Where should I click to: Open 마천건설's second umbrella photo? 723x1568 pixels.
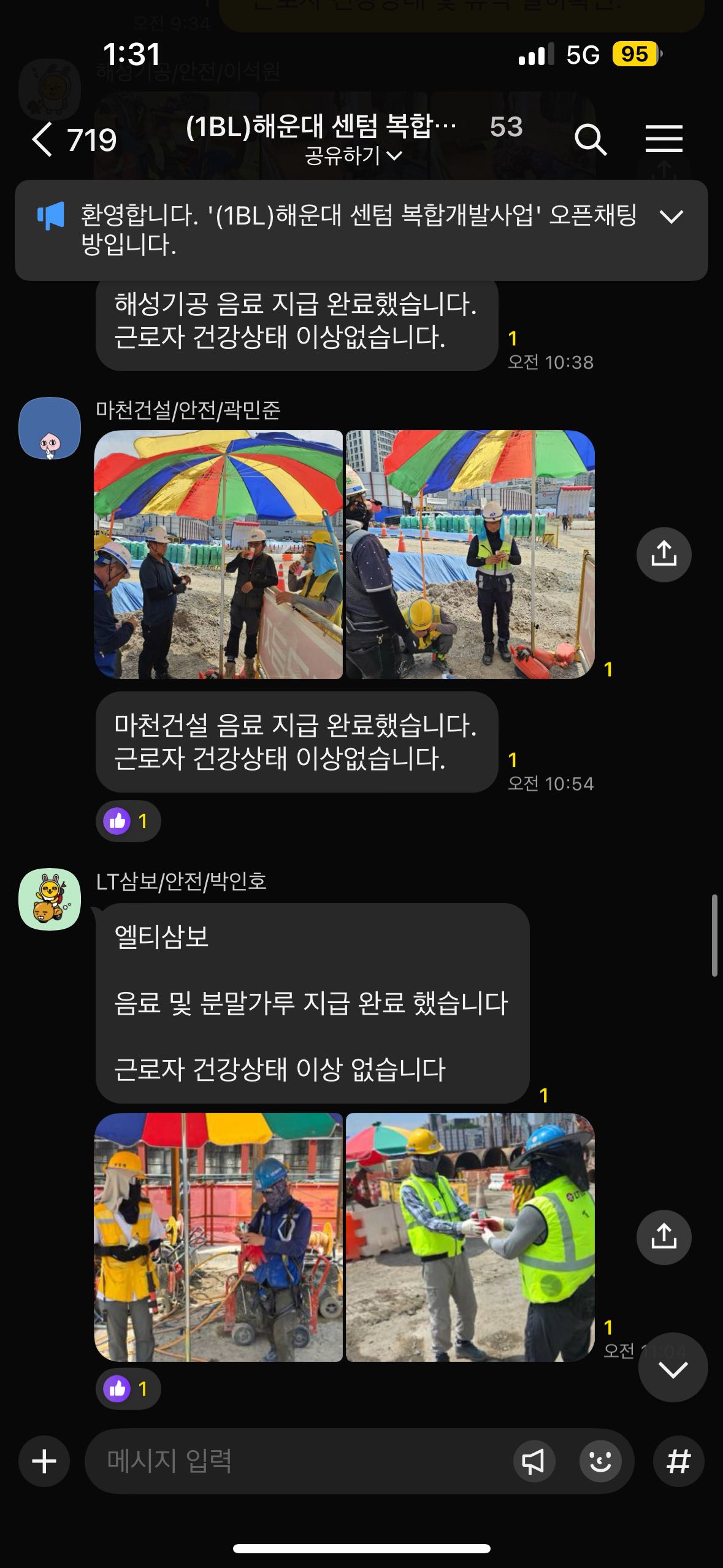pyautogui.click(x=470, y=555)
